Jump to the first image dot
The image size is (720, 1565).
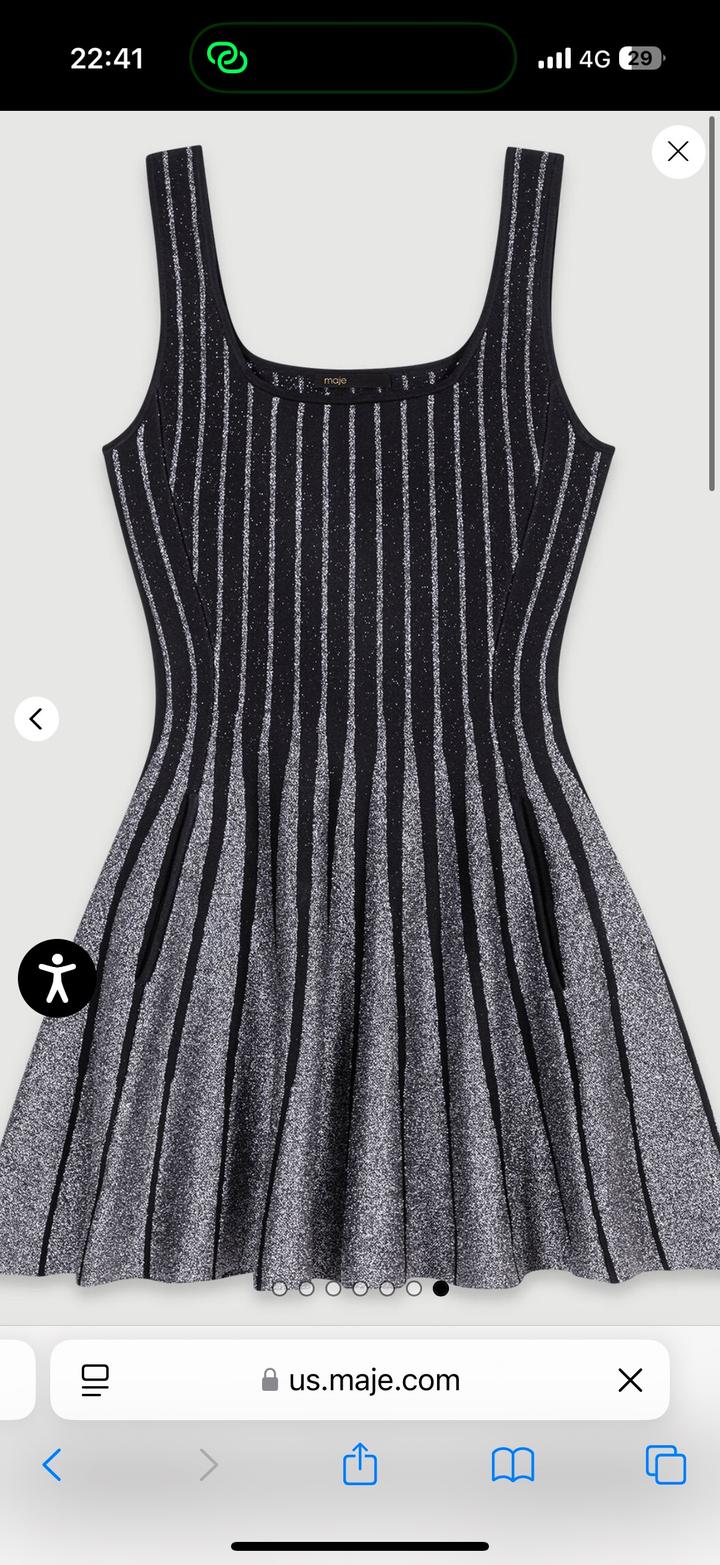(x=280, y=1288)
